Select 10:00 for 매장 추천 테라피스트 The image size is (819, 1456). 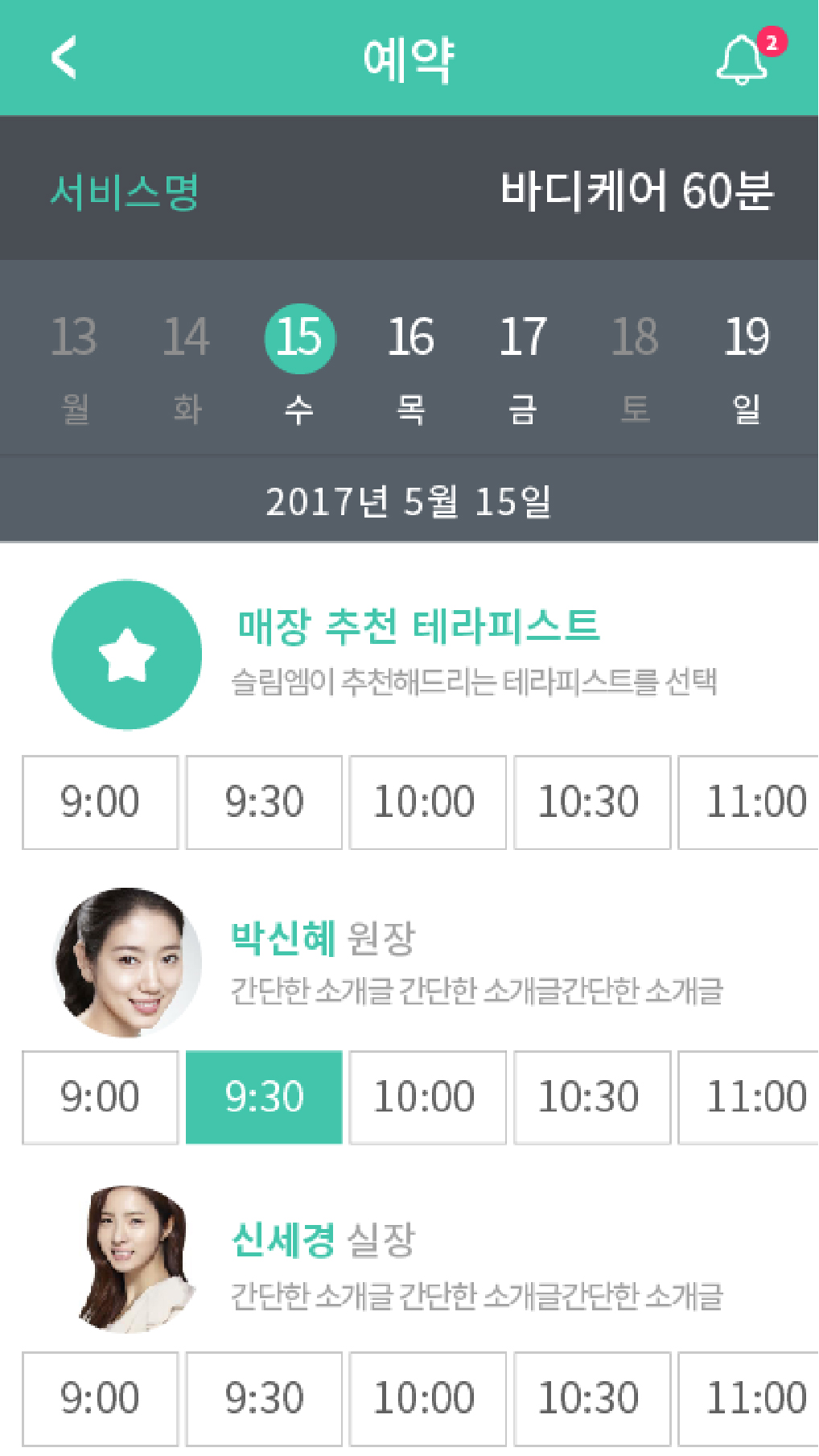[x=427, y=802]
